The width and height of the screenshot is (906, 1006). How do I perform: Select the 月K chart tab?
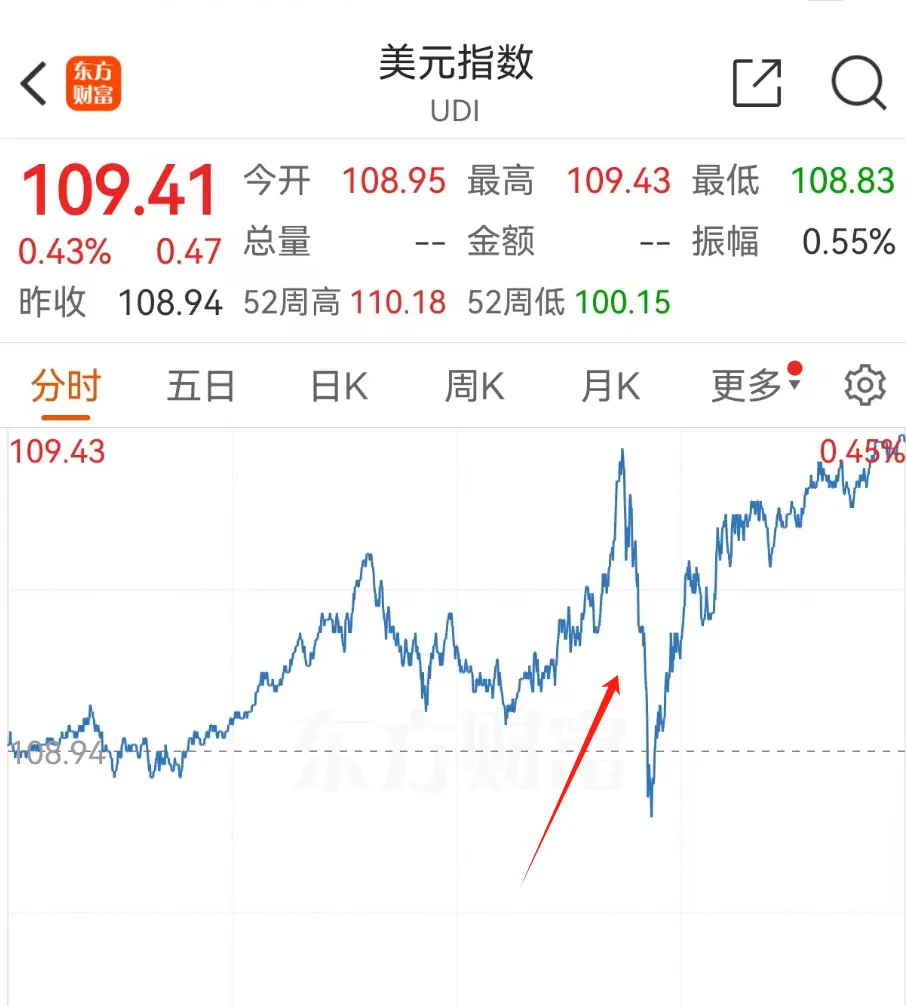(610, 385)
